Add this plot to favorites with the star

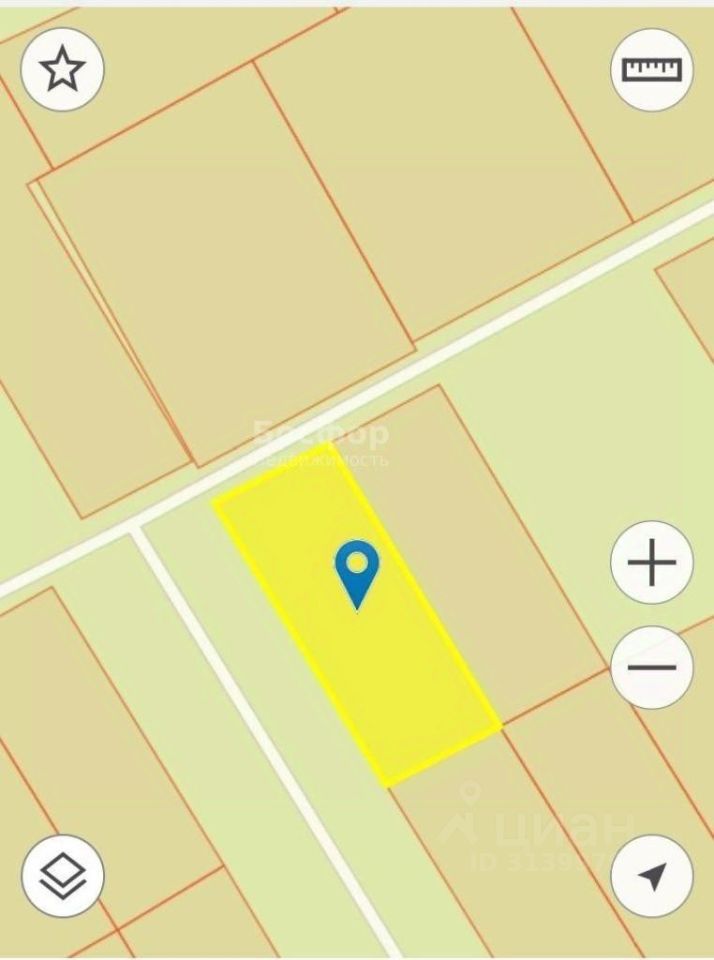point(62,69)
